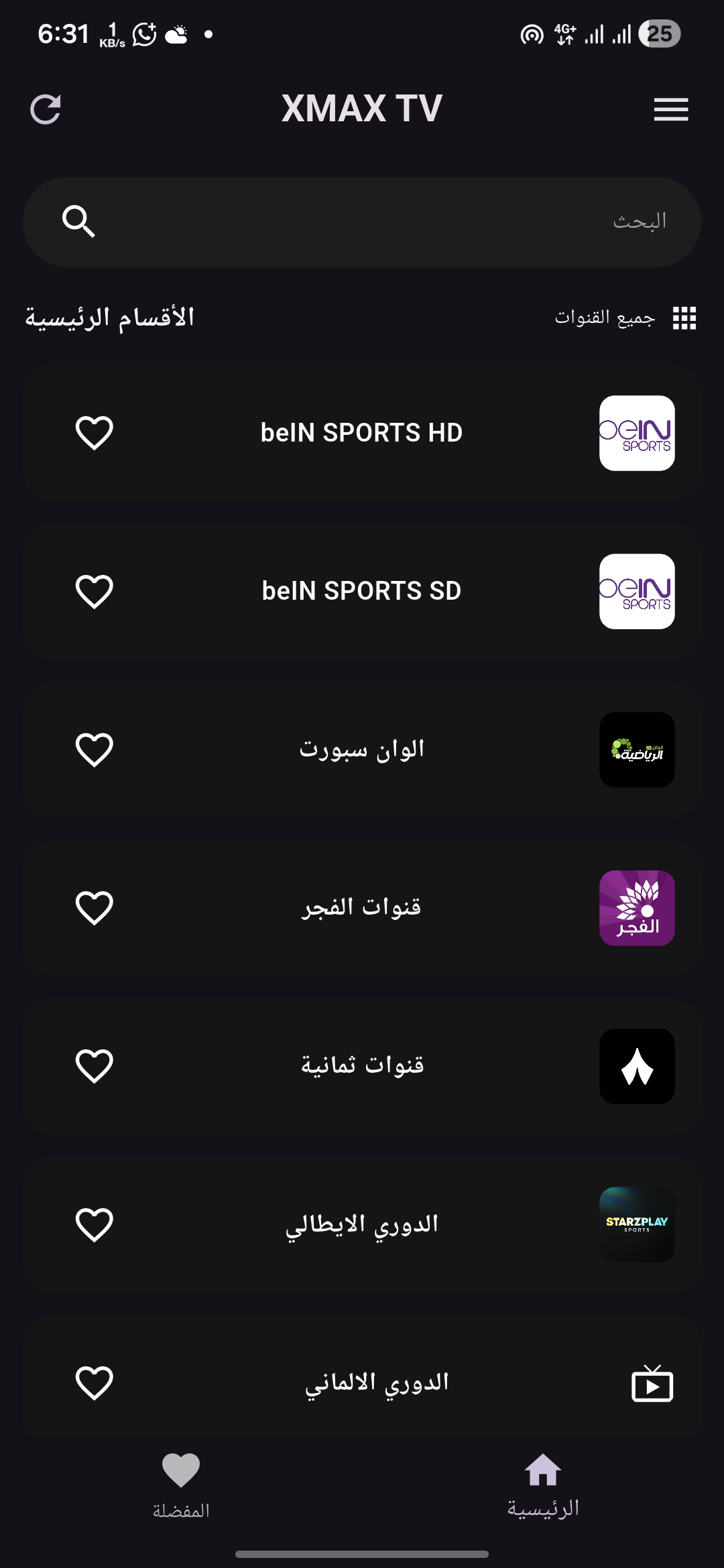Favorite the beIN SPORTS HD channel

pyautogui.click(x=95, y=432)
